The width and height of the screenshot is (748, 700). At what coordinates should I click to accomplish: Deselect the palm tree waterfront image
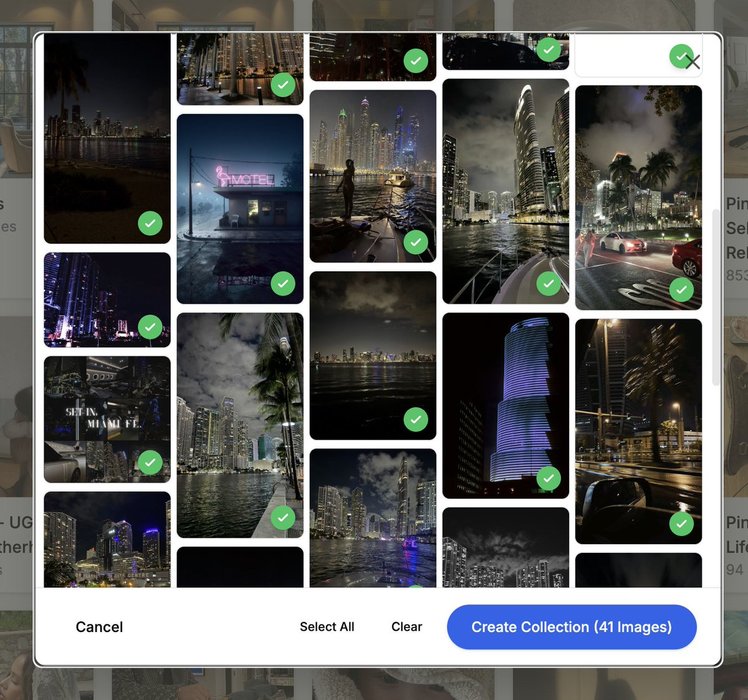(283, 518)
